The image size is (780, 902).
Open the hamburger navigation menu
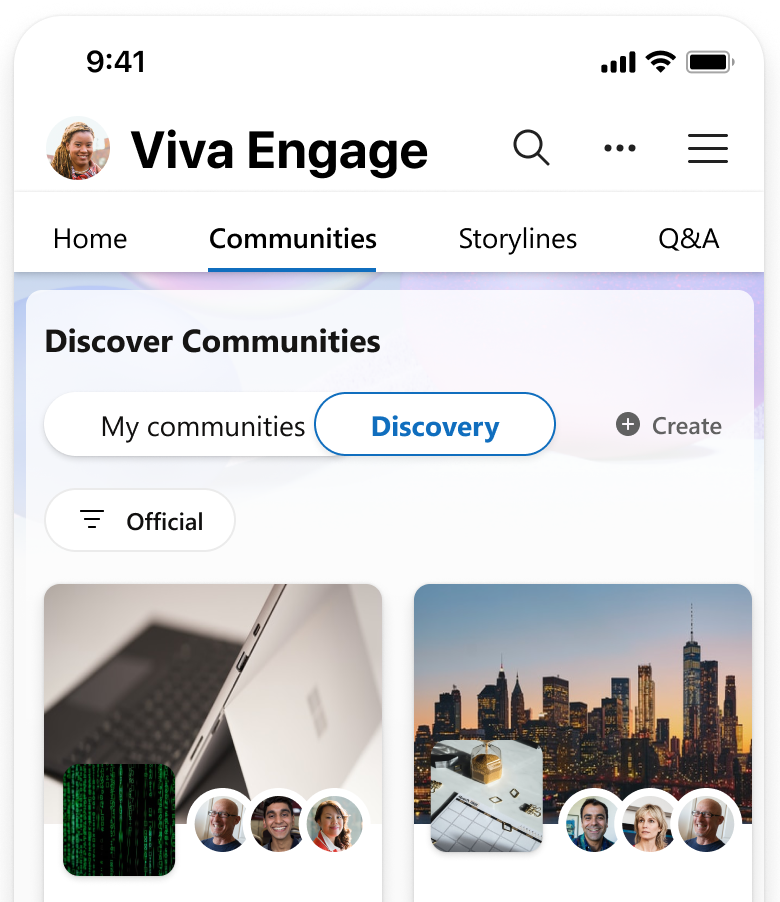click(x=708, y=147)
